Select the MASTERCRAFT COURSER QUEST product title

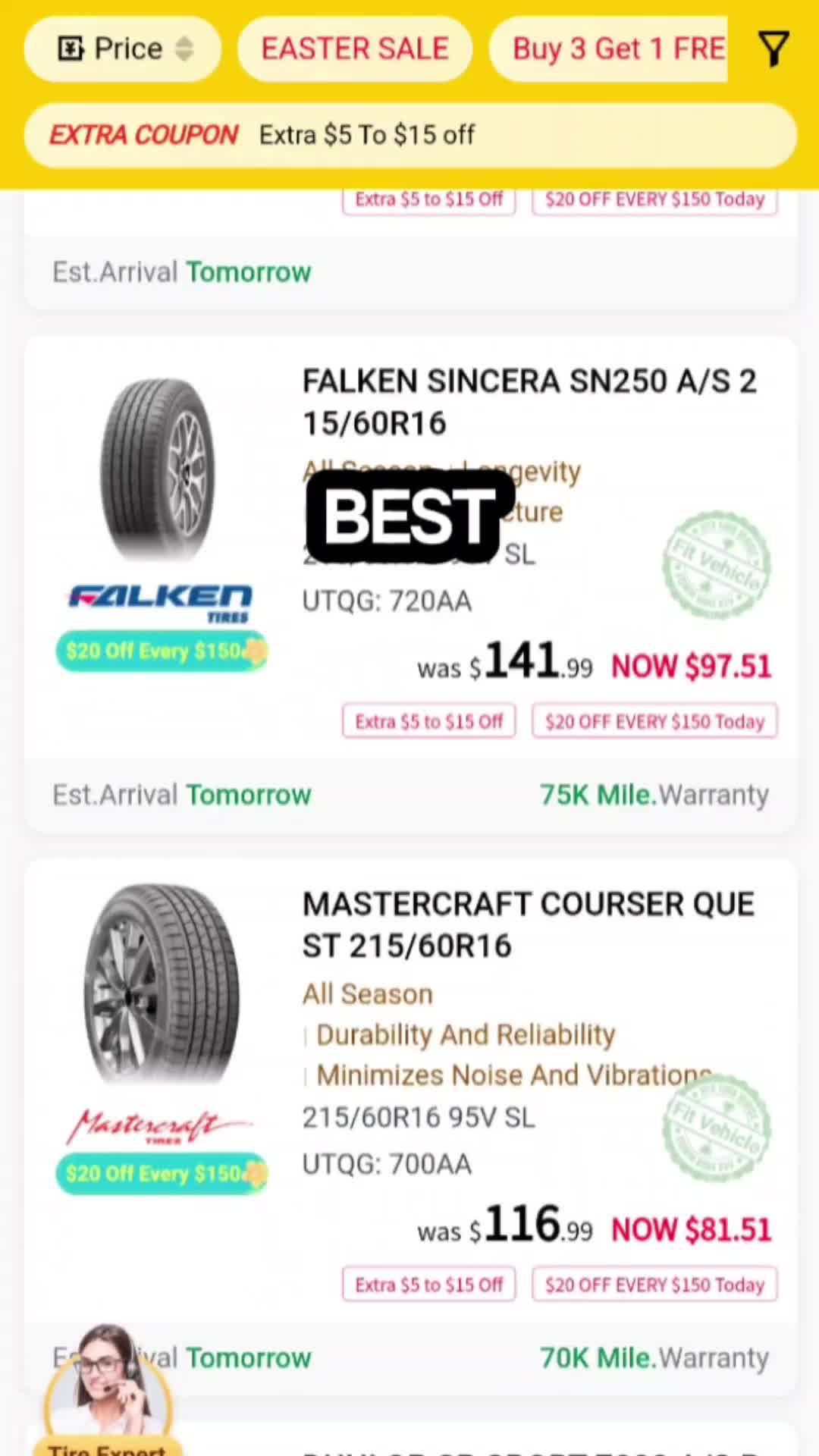point(528,924)
